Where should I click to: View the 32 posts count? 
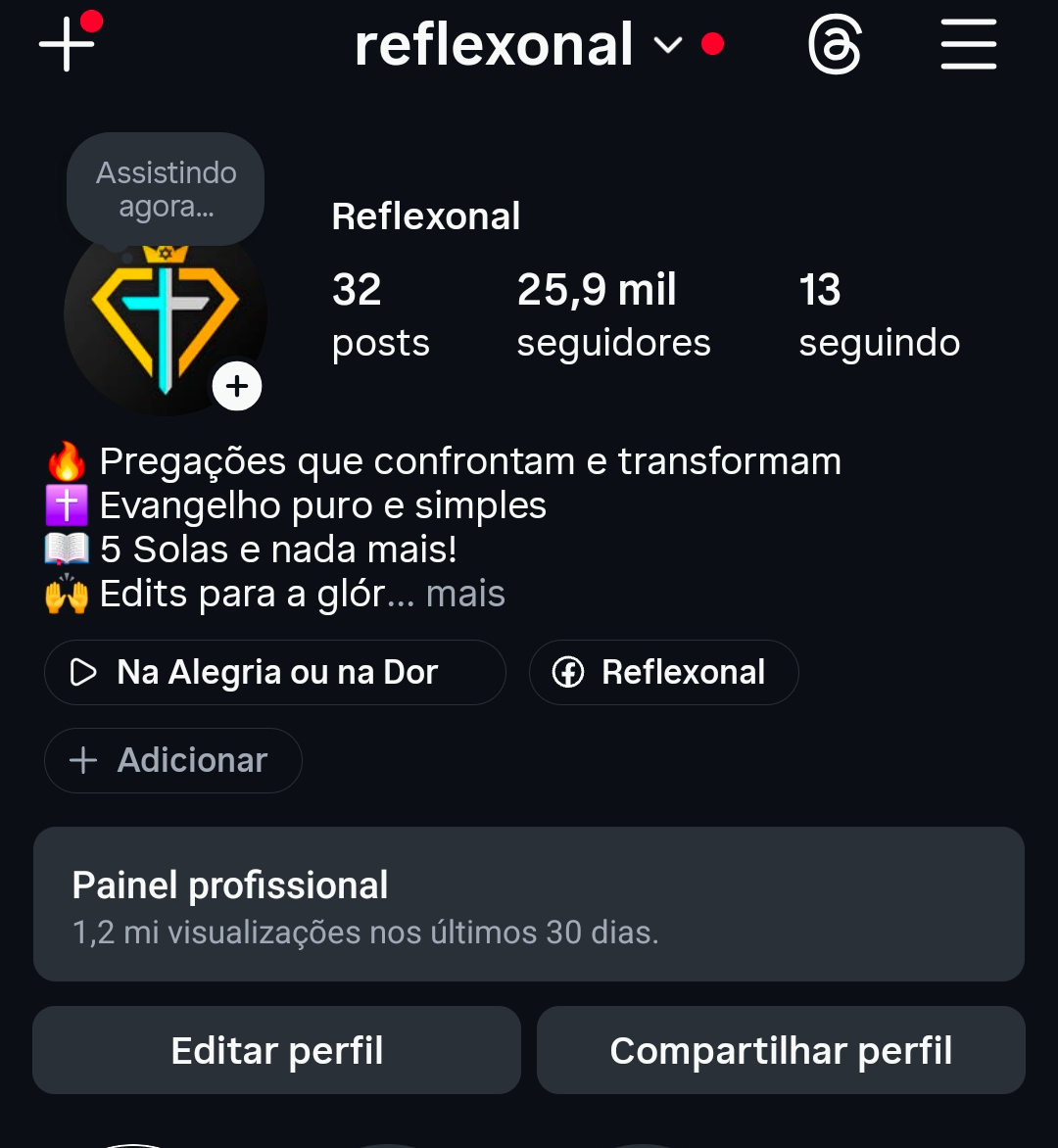(x=380, y=314)
